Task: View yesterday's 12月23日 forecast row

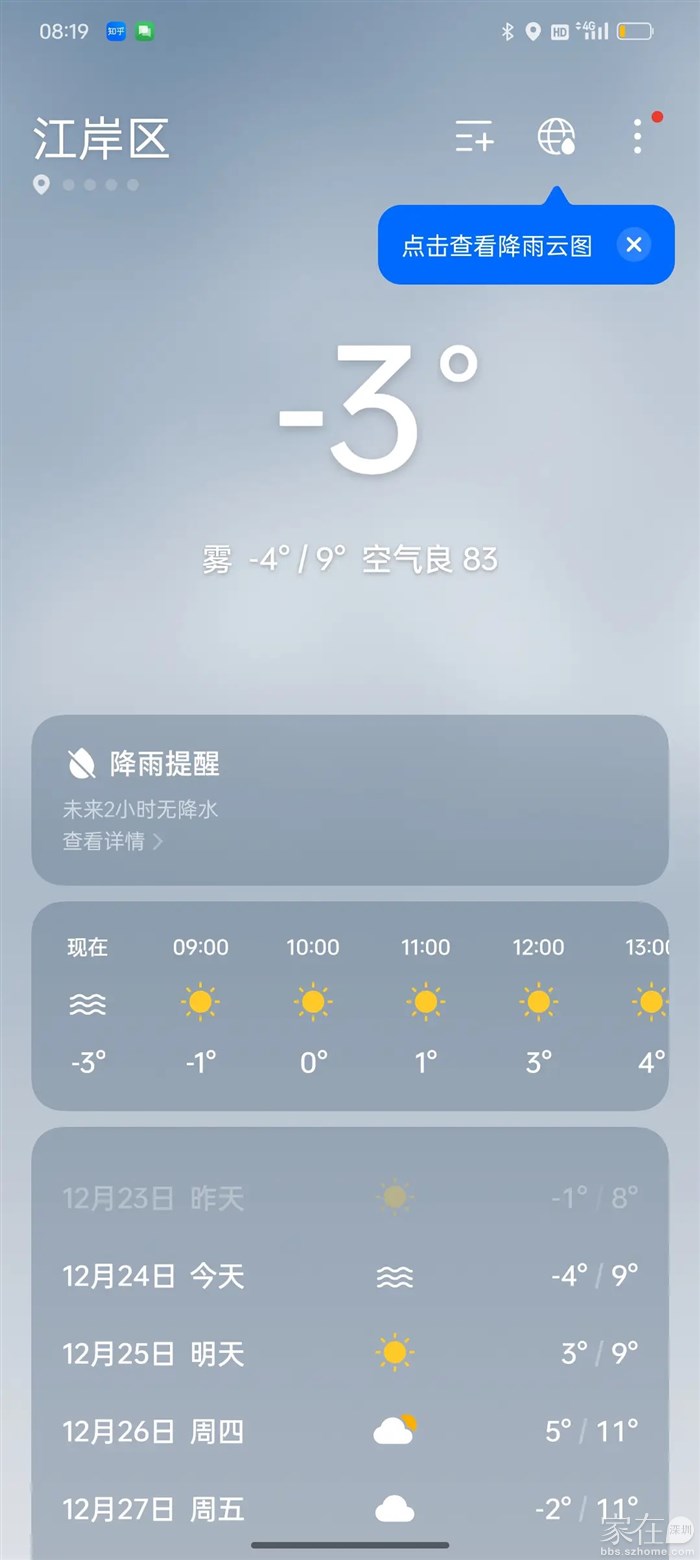Action: [x=350, y=1198]
